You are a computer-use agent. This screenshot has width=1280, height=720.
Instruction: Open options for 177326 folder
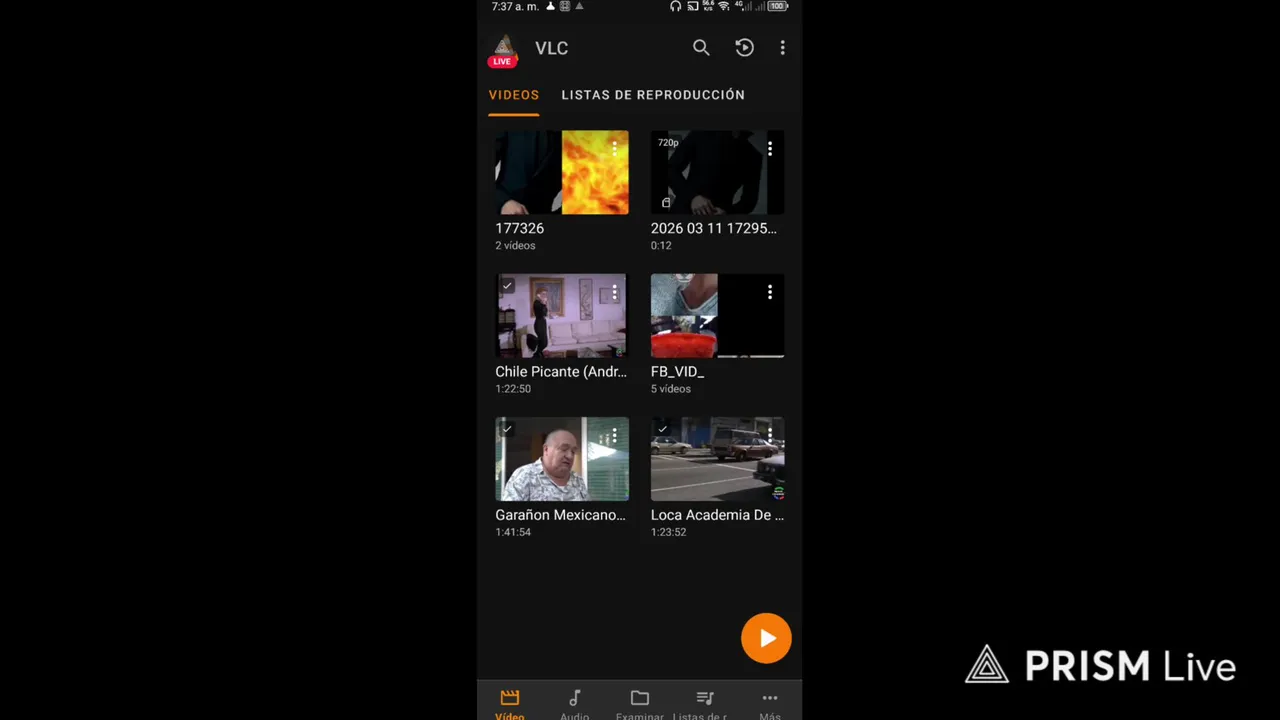click(614, 149)
